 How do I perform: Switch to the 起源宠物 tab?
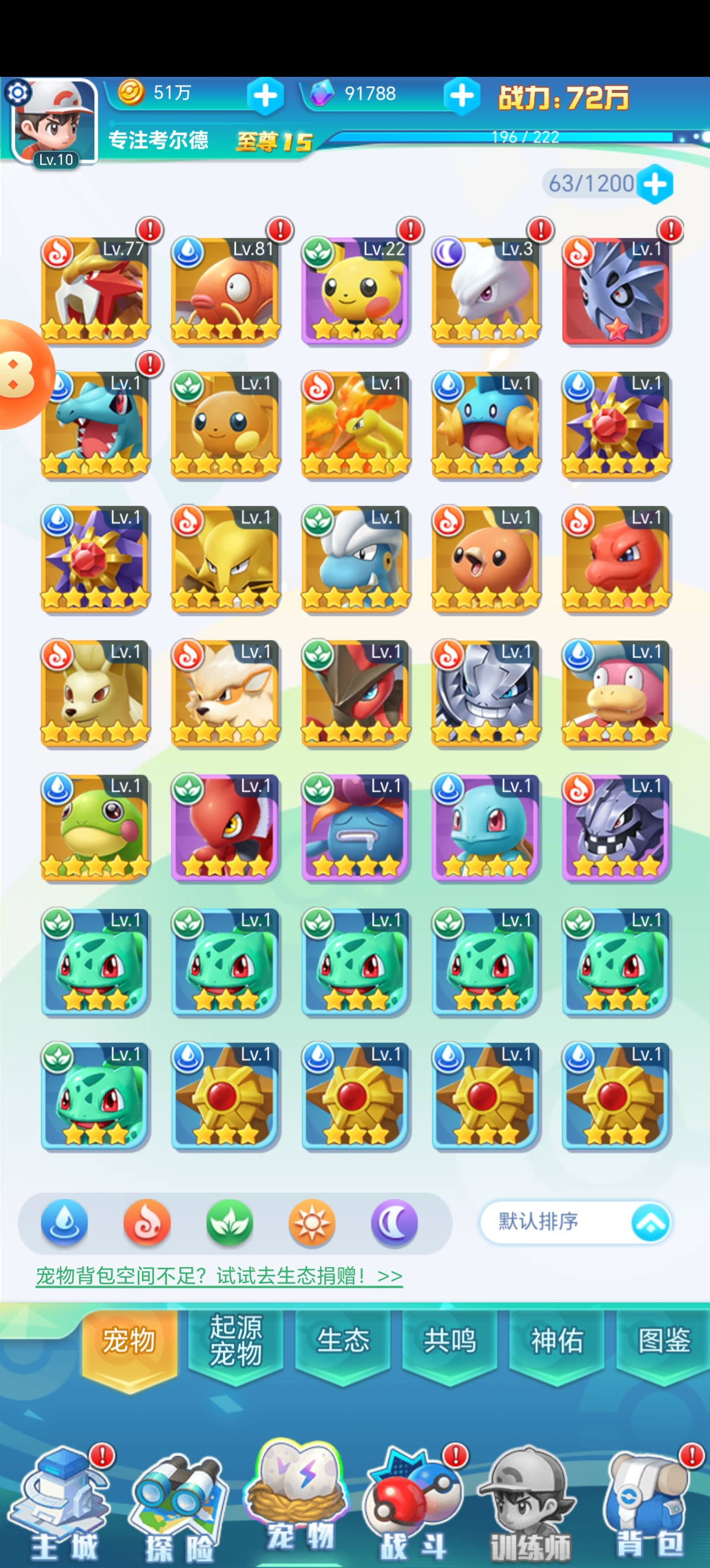click(x=235, y=1341)
